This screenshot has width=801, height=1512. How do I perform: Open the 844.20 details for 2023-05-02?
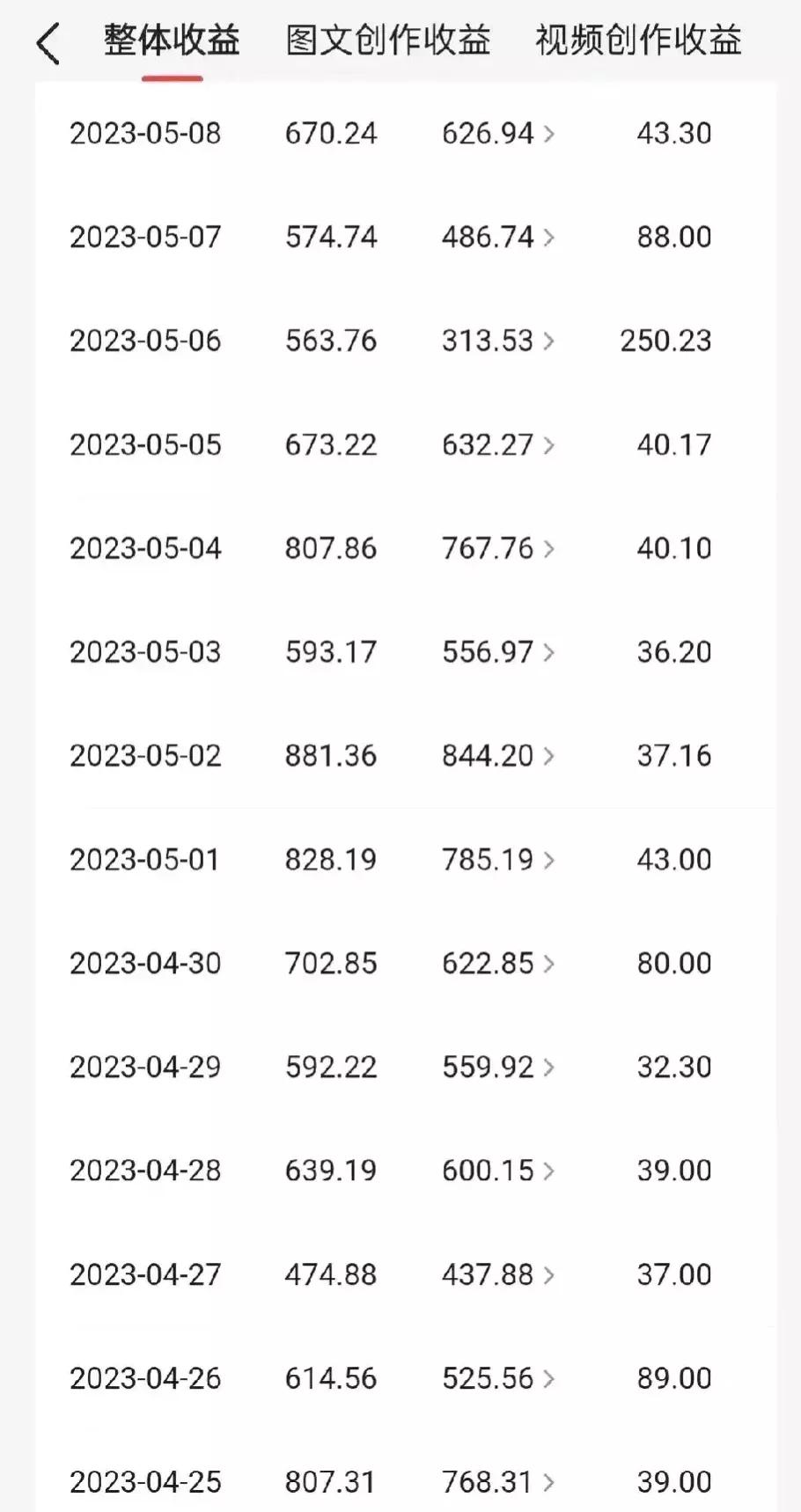[498, 756]
